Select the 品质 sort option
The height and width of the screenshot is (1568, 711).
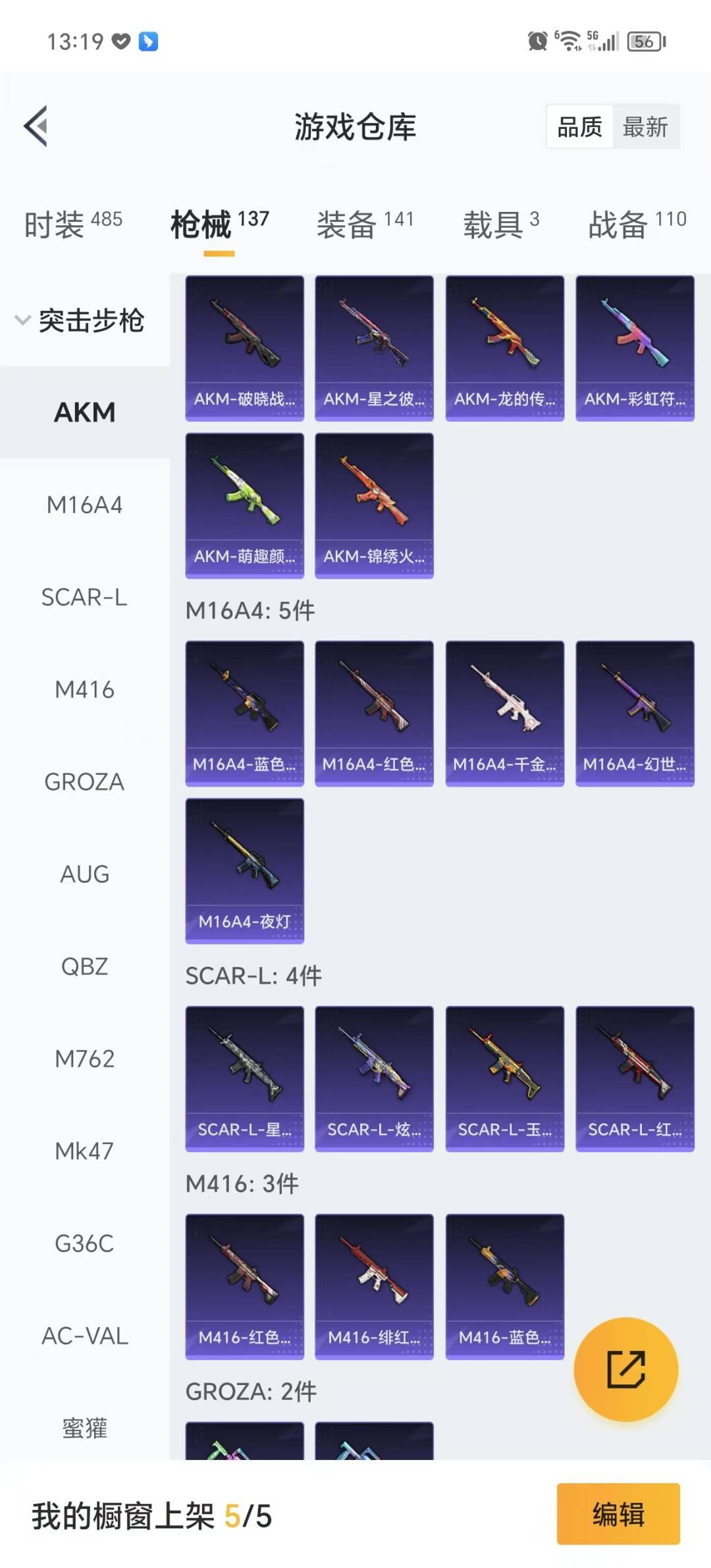coord(579,126)
